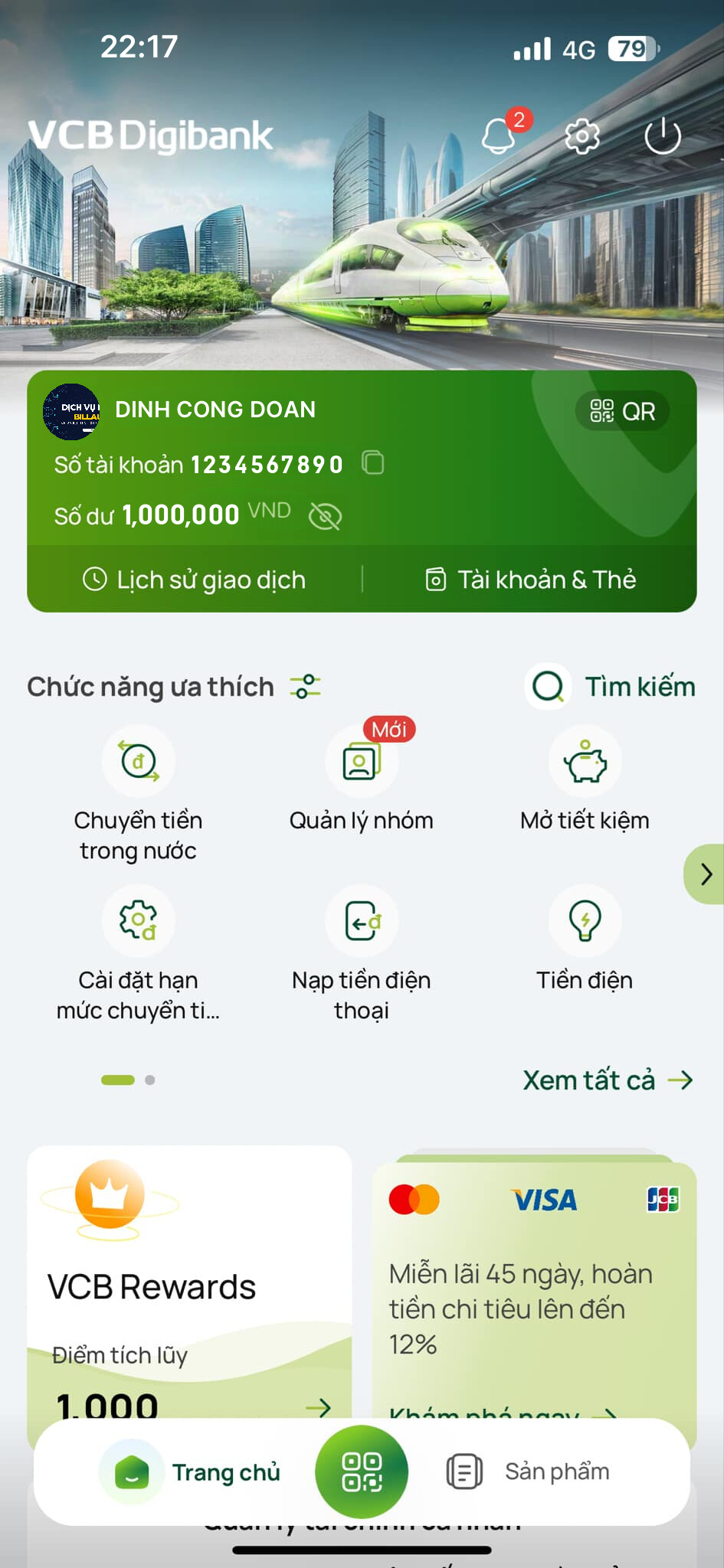Open the QR scanner in bottom navigation
Image resolution: width=724 pixels, height=1568 pixels.
pyautogui.click(x=362, y=1471)
